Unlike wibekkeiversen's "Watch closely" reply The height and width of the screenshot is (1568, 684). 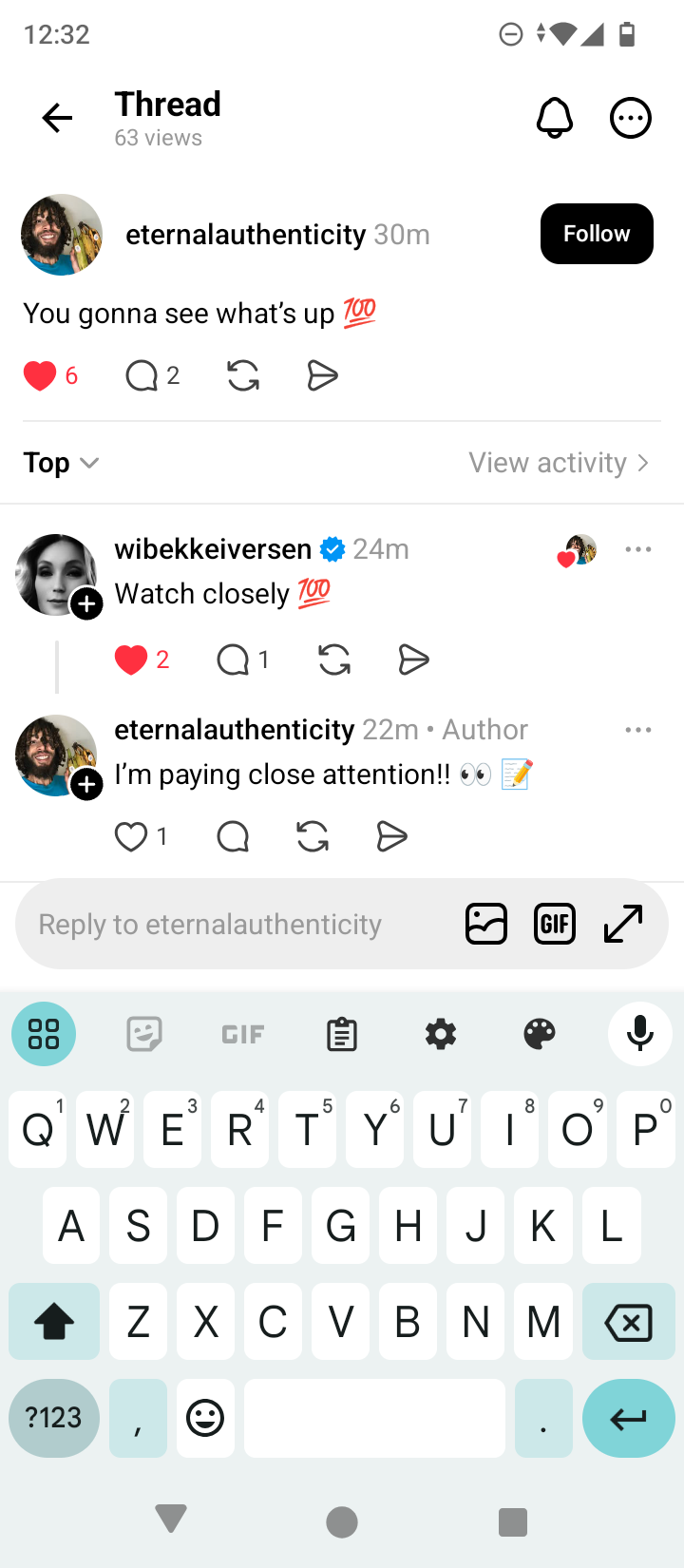131,660
